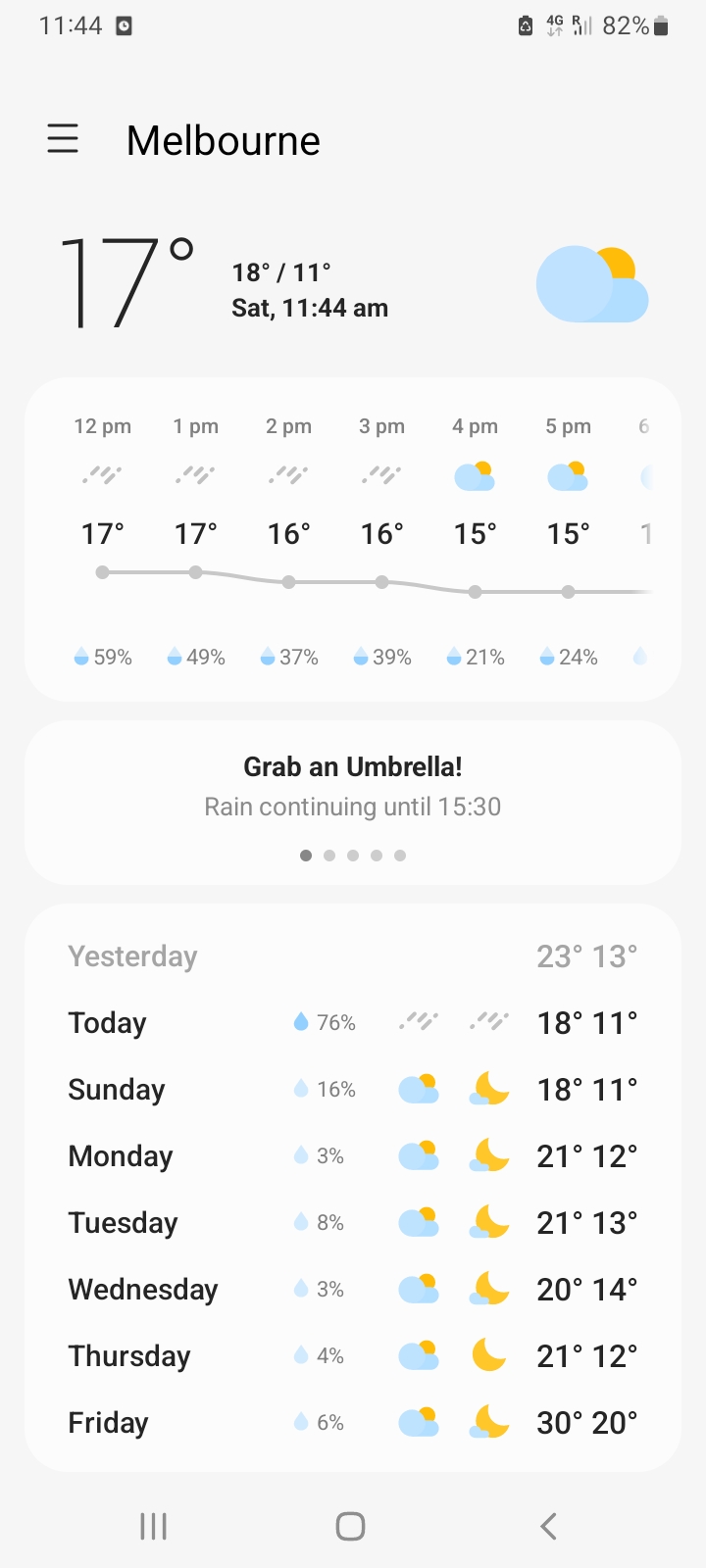Open the hourly forecast card
This screenshot has width=706, height=1568.
pos(352,539)
